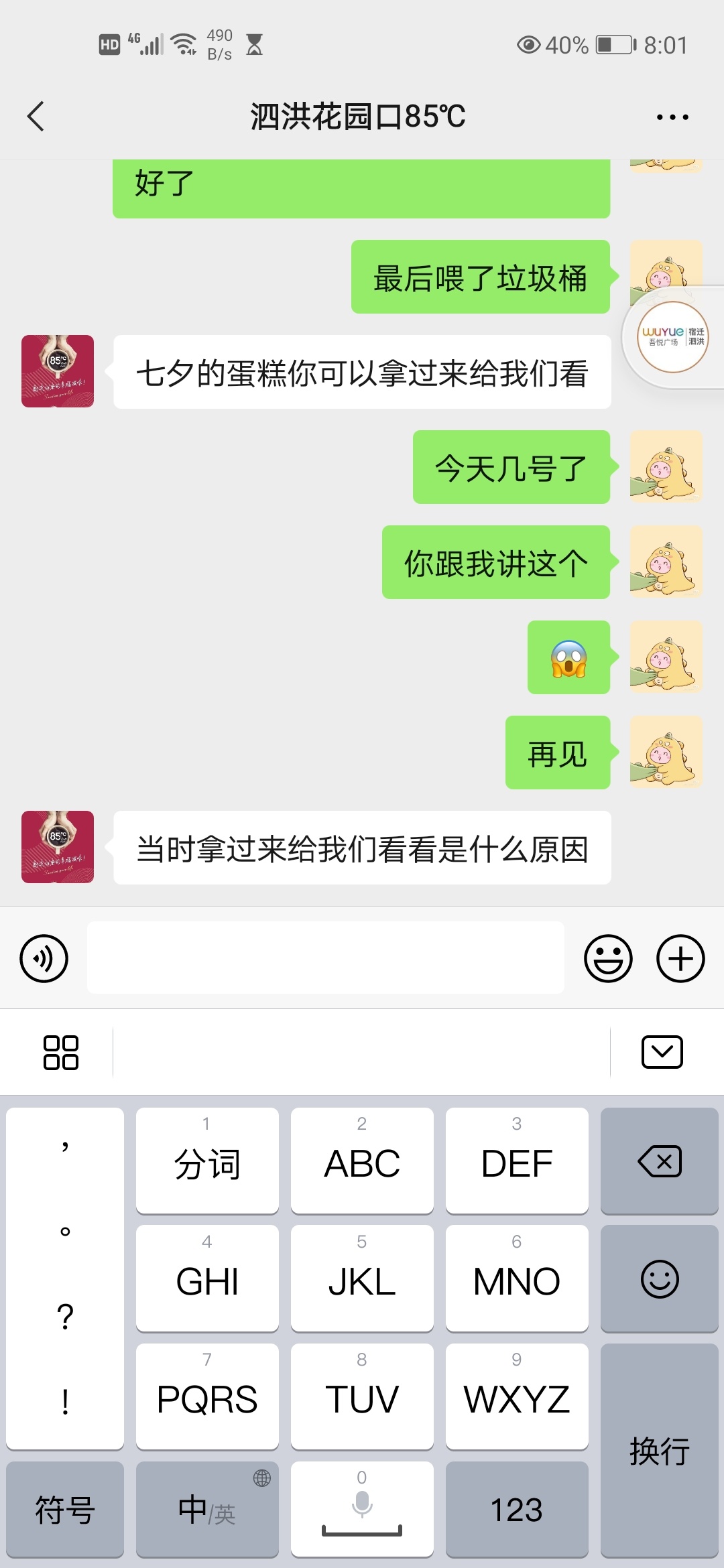Tap the message text field
The image size is (724, 1568).
point(325,957)
